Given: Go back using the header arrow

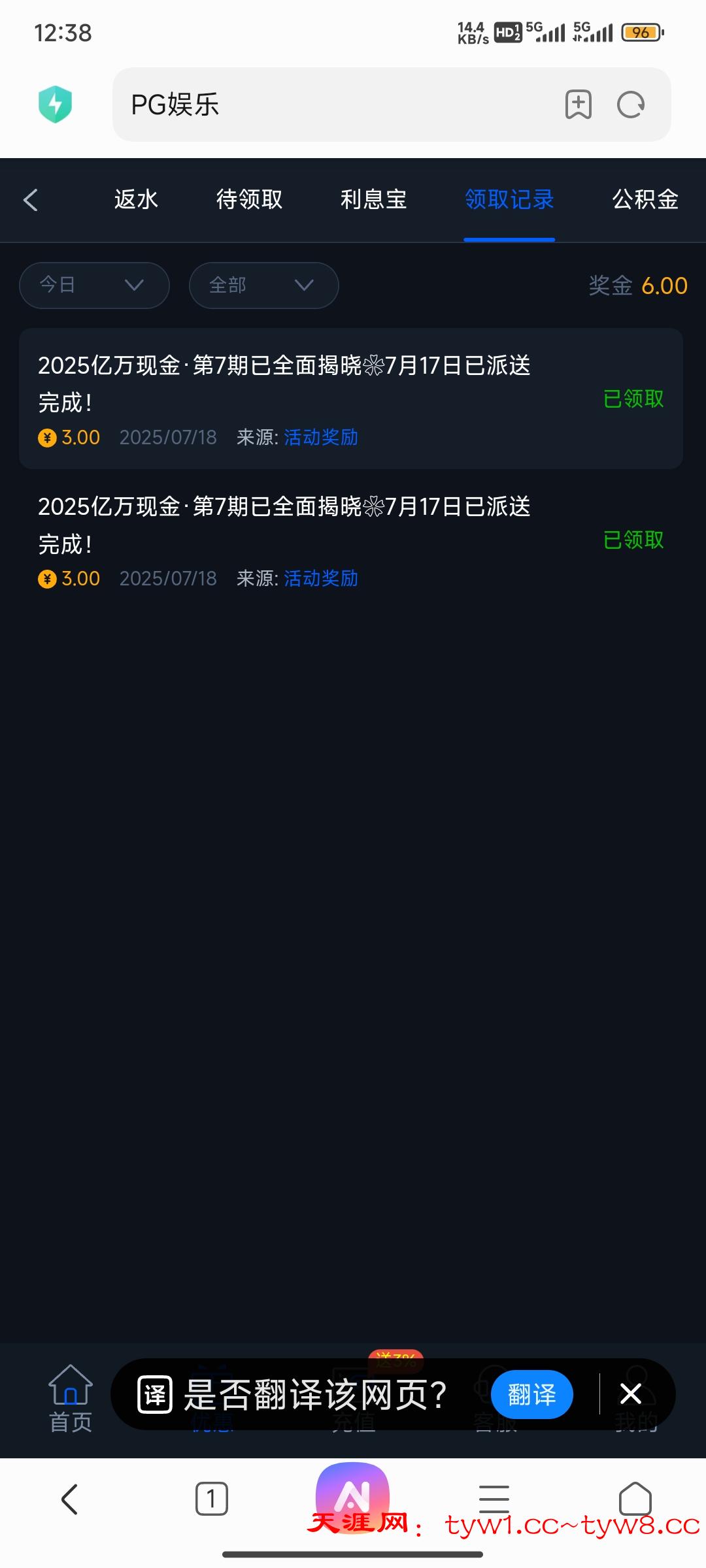Looking at the screenshot, I should (x=31, y=200).
